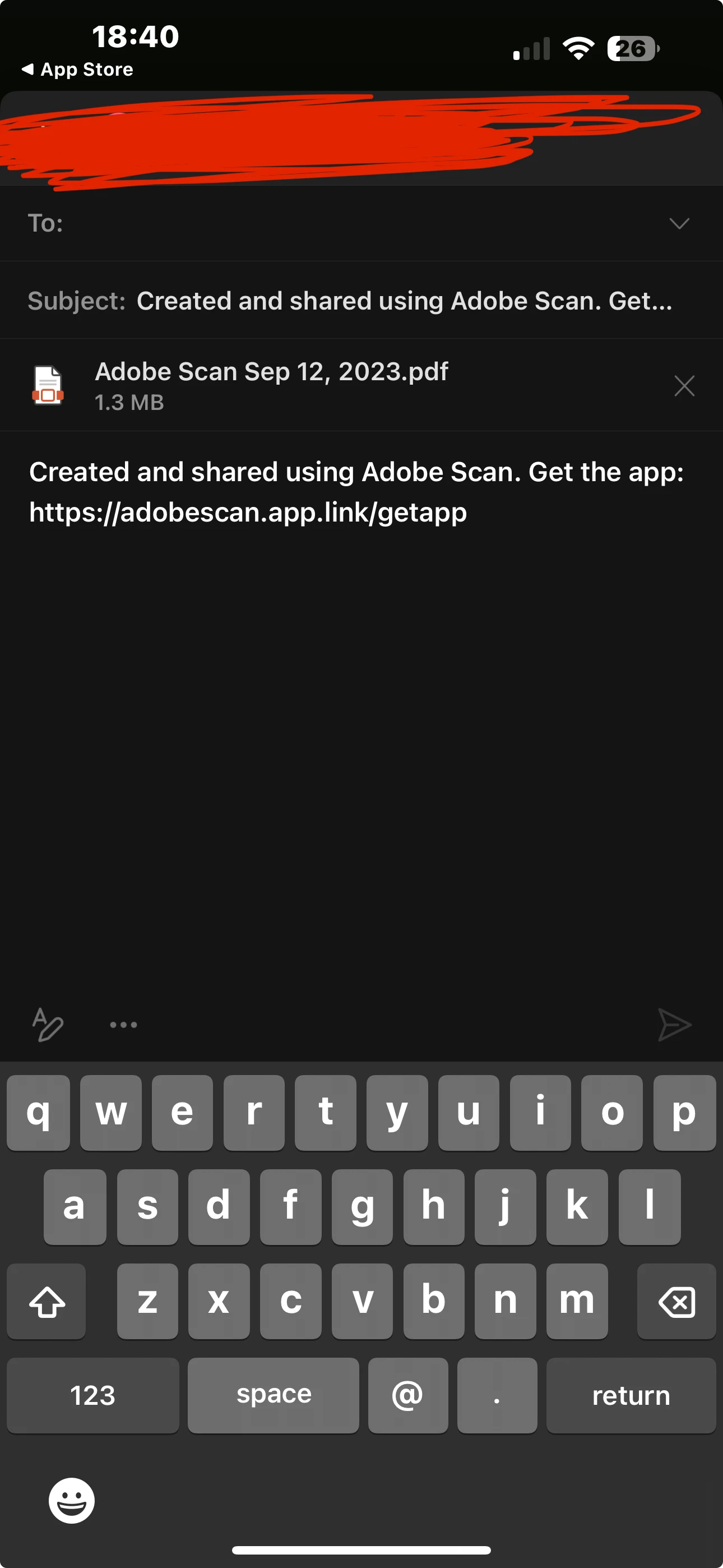
Task: Send the email
Action: click(x=674, y=1025)
